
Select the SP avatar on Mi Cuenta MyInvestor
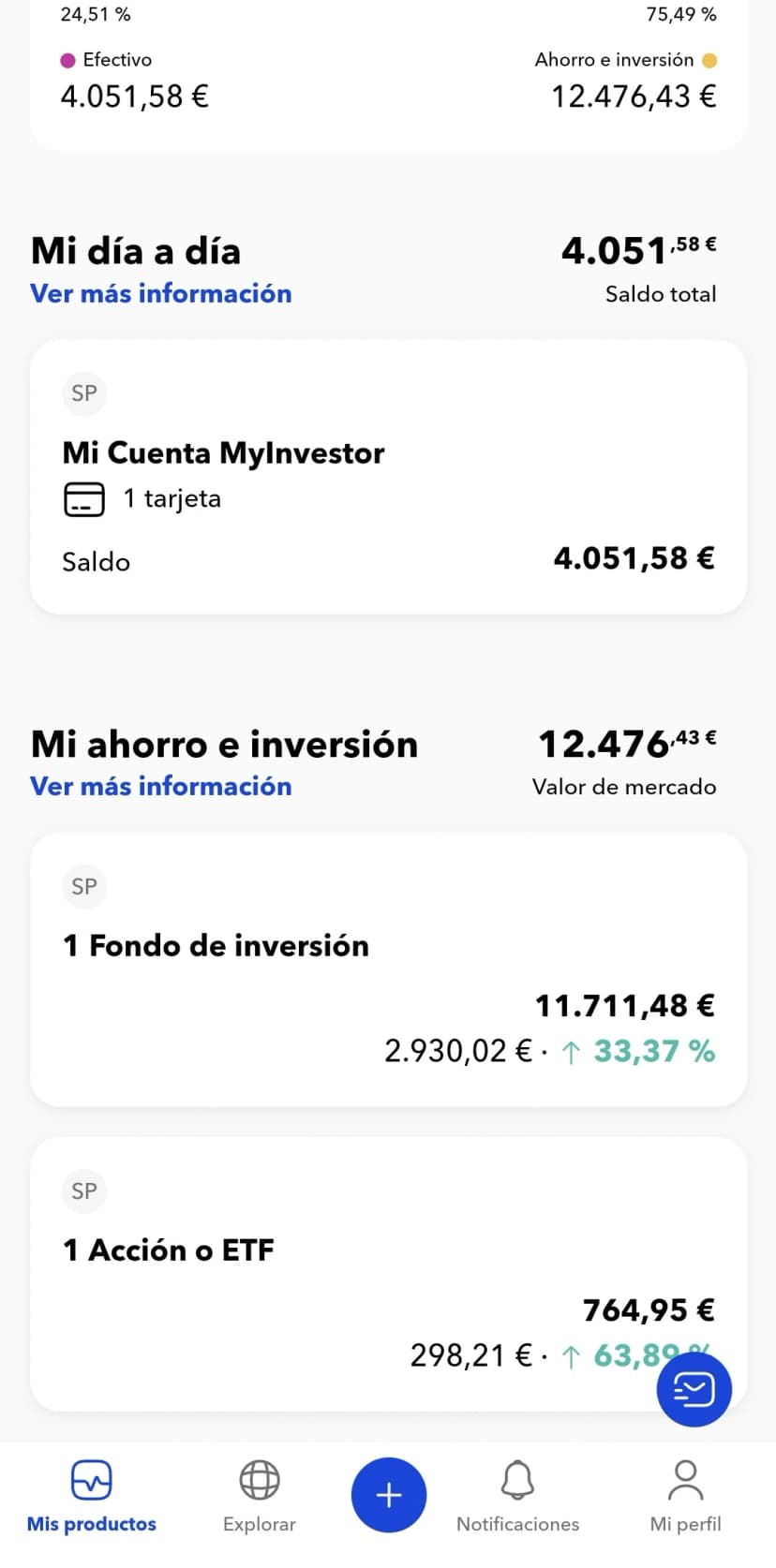pyautogui.click(x=83, y=393)
